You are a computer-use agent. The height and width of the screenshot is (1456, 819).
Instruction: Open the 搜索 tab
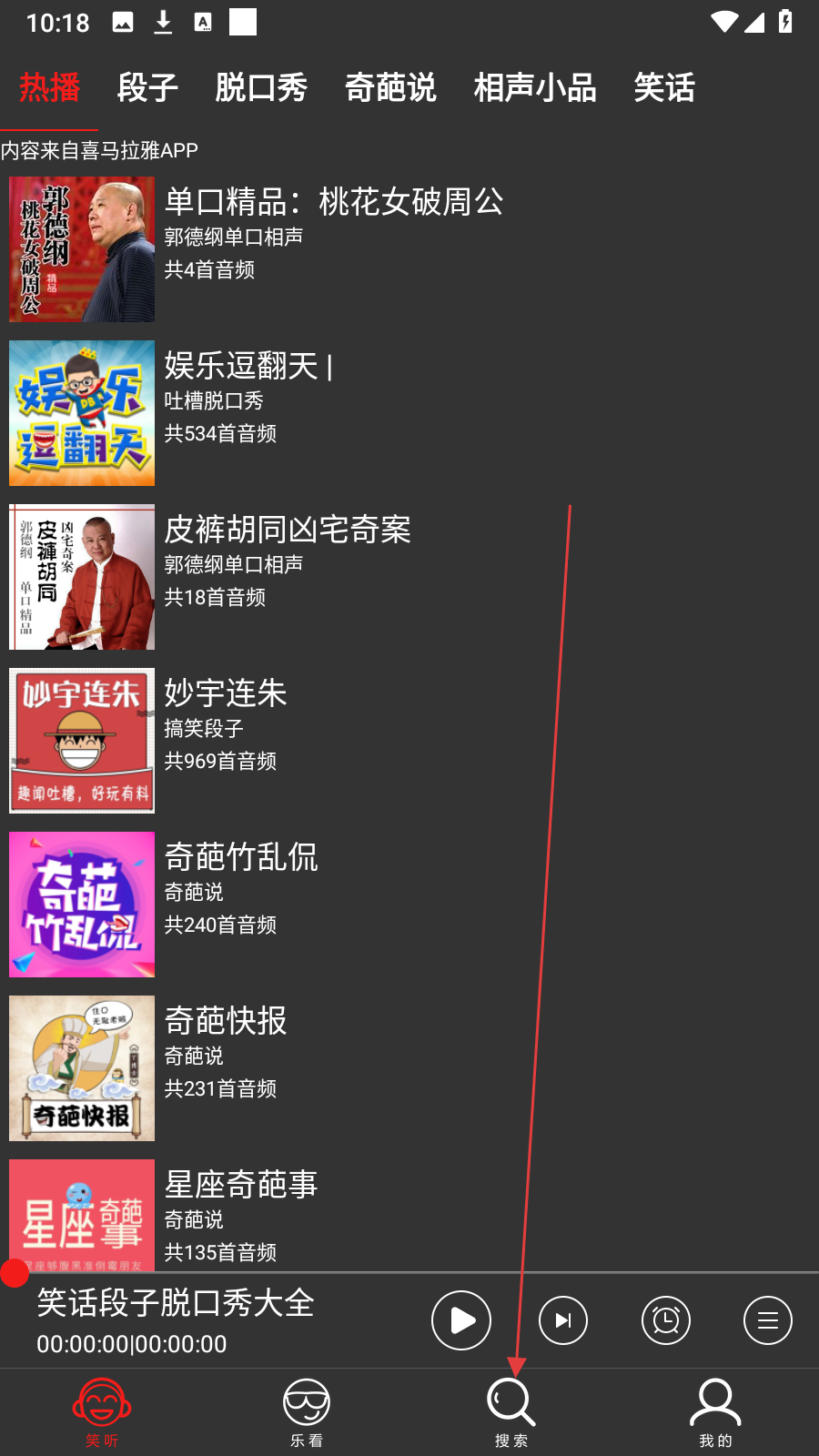coord(511,1412)
